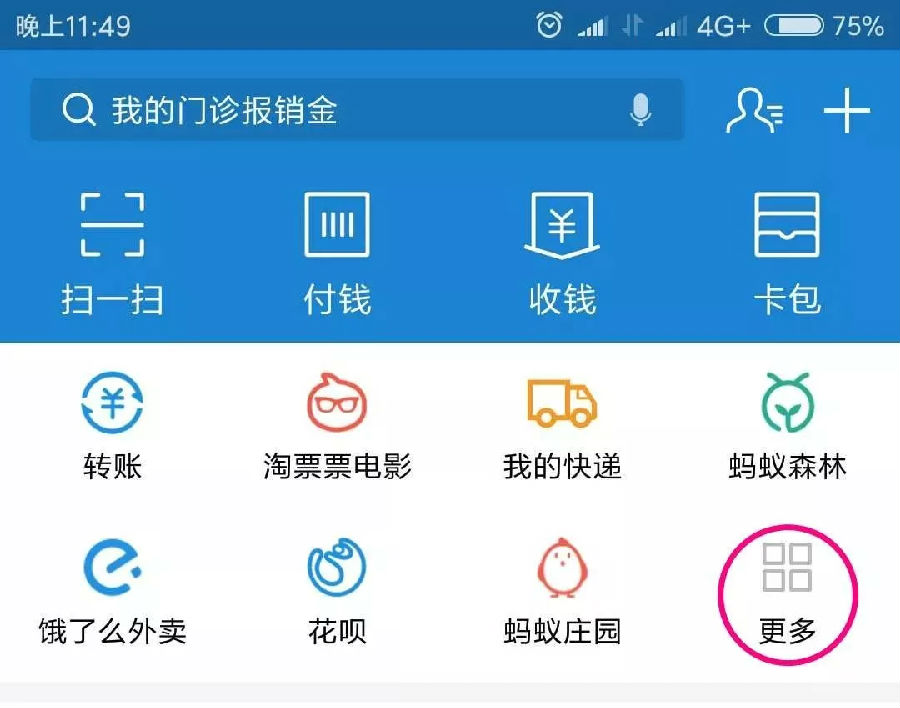Open 花呗 credit service
Image resolution: width=900 pixels, height=708 pixels.
(x=337, y=590)
